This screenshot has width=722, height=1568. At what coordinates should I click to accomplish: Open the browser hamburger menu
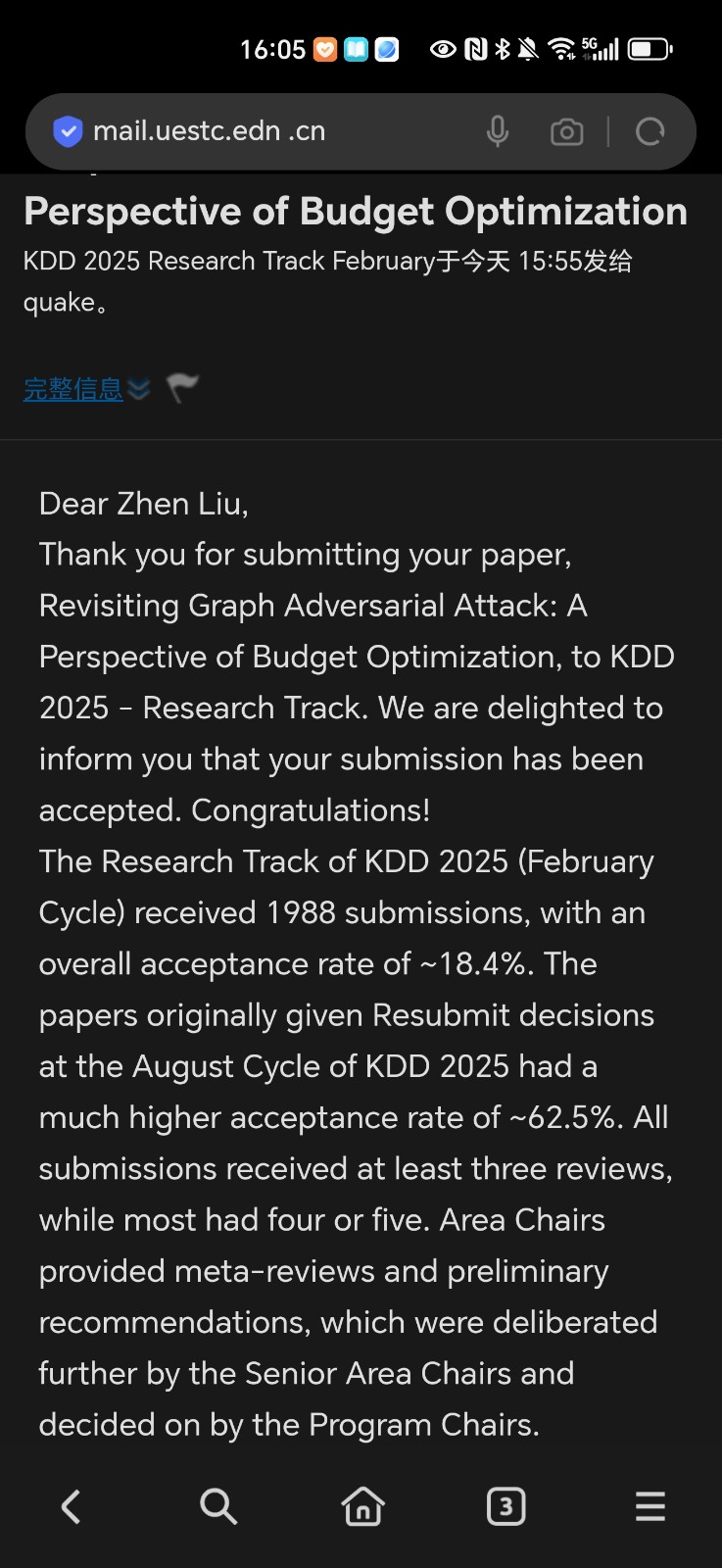pyautogui.click(x=650, y=1506)
